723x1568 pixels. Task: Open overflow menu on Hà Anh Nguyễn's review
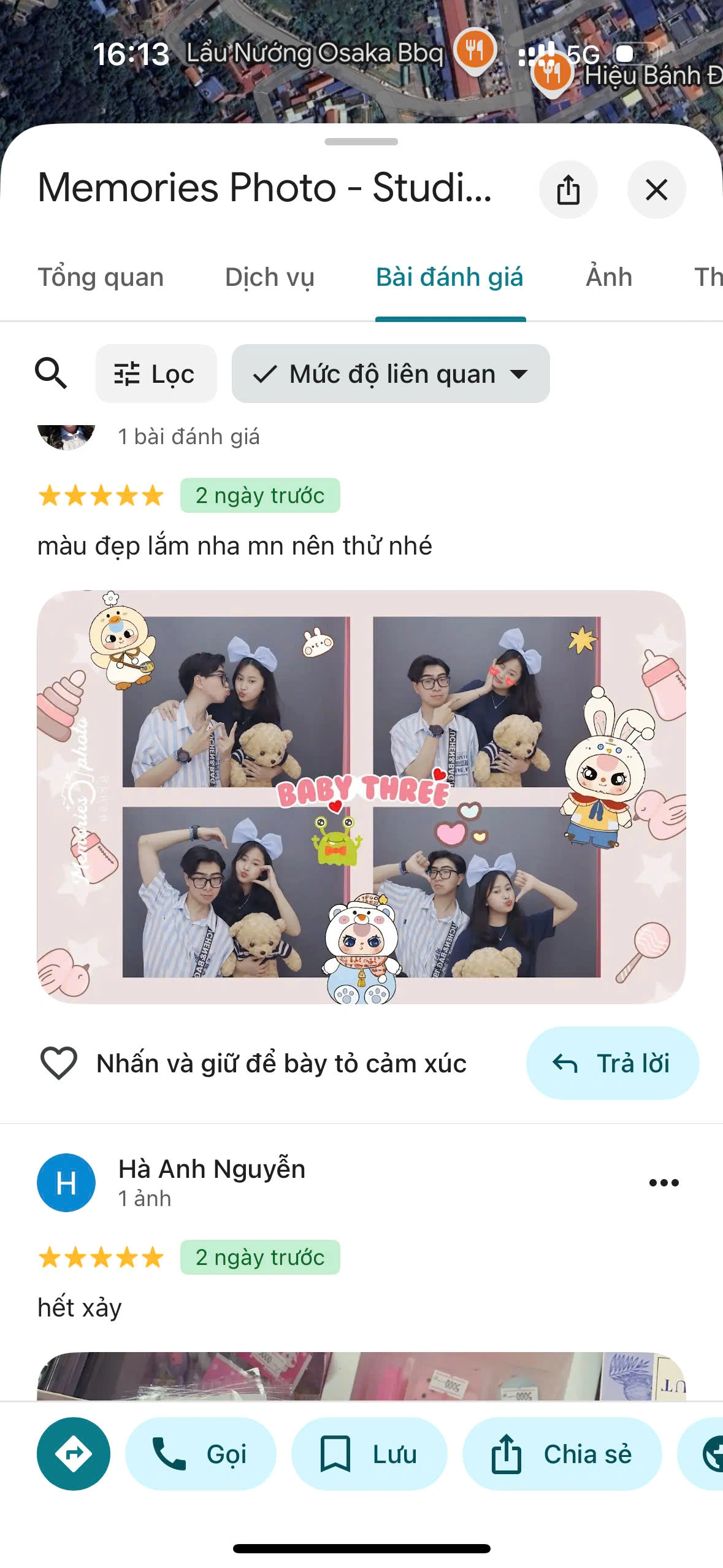pyautogui.click(x=664, y=1182)
